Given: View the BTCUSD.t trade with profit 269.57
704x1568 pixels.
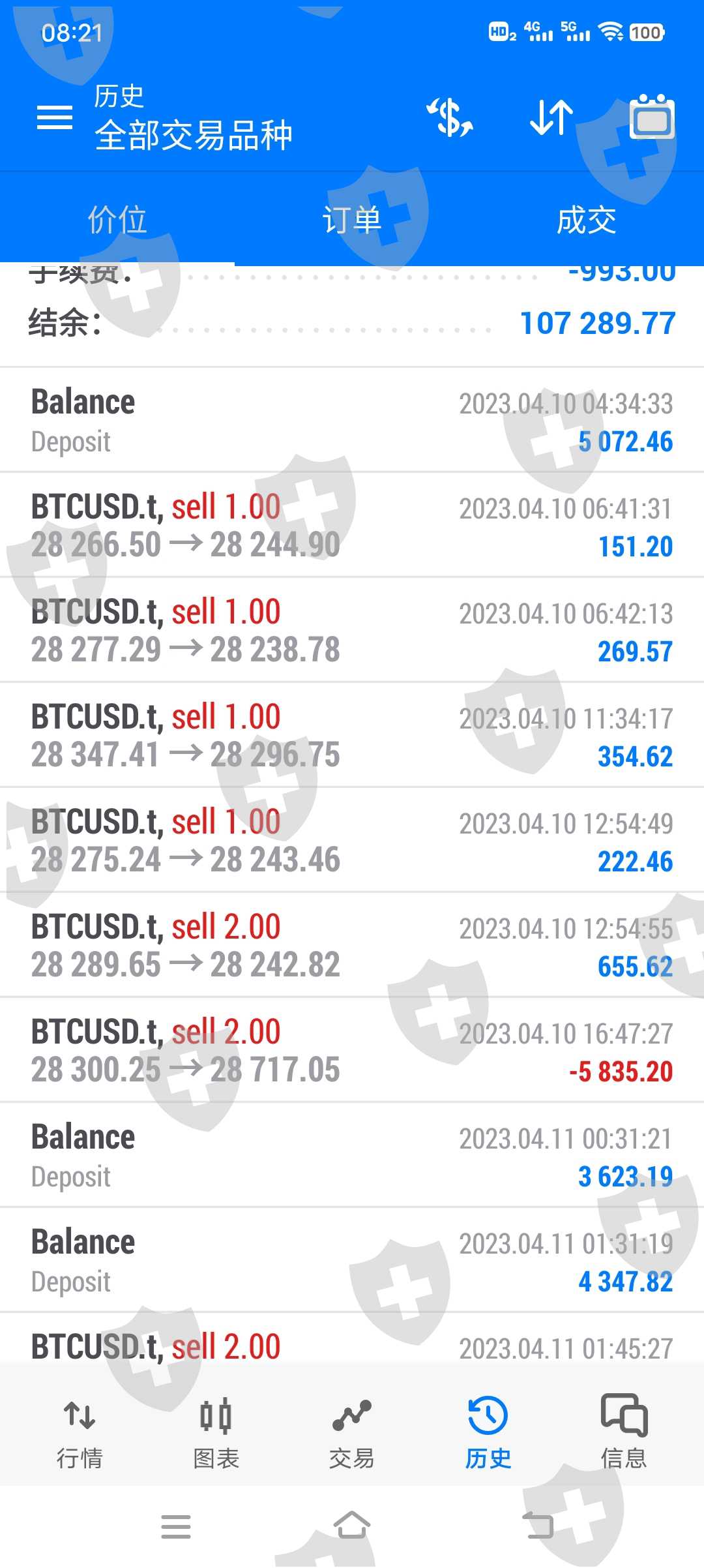Looking at the screenshot, I should [352, 631].
